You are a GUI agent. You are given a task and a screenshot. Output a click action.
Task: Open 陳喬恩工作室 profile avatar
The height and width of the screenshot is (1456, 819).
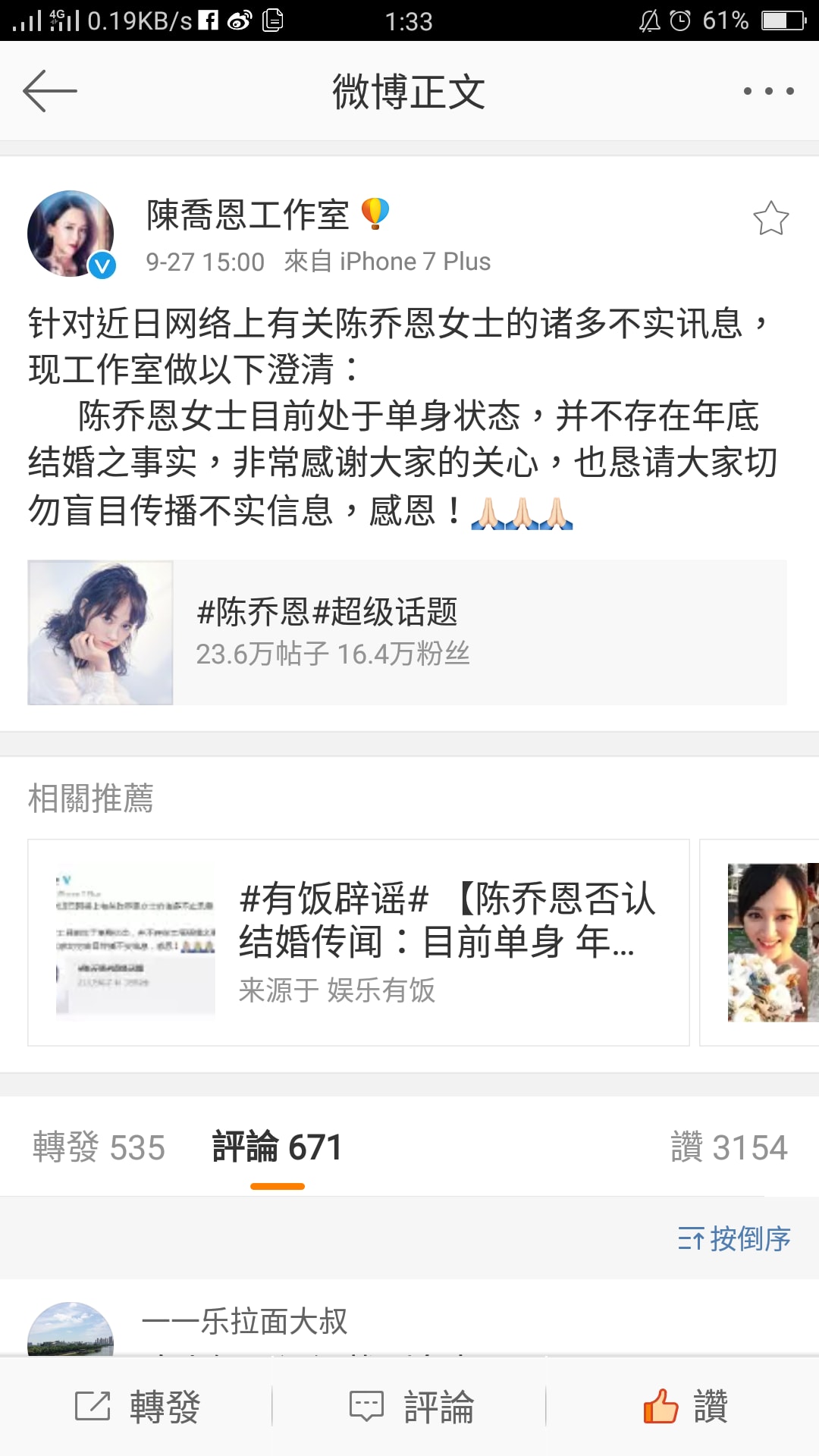71,234
